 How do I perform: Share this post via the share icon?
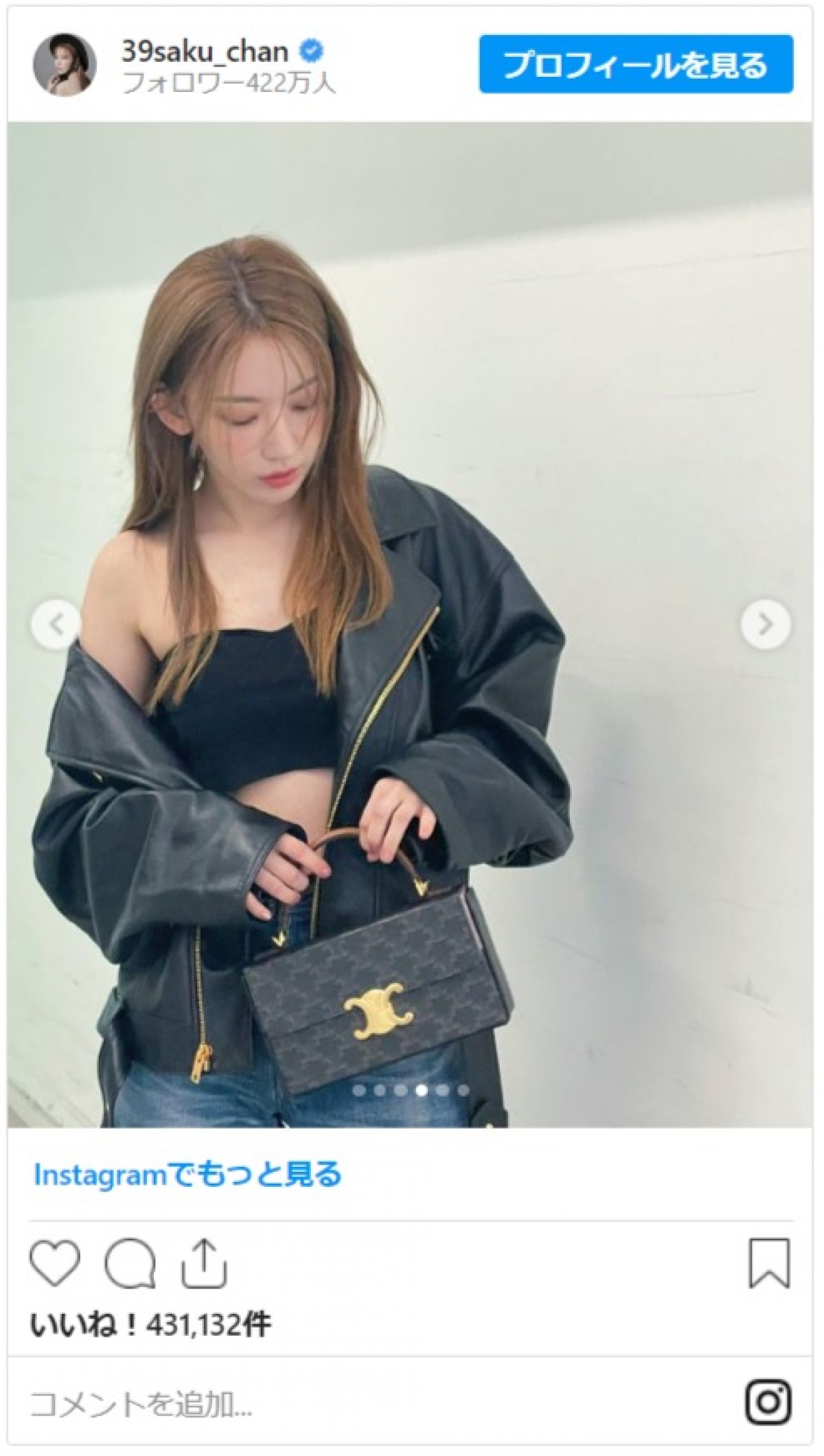(205, 1263)
